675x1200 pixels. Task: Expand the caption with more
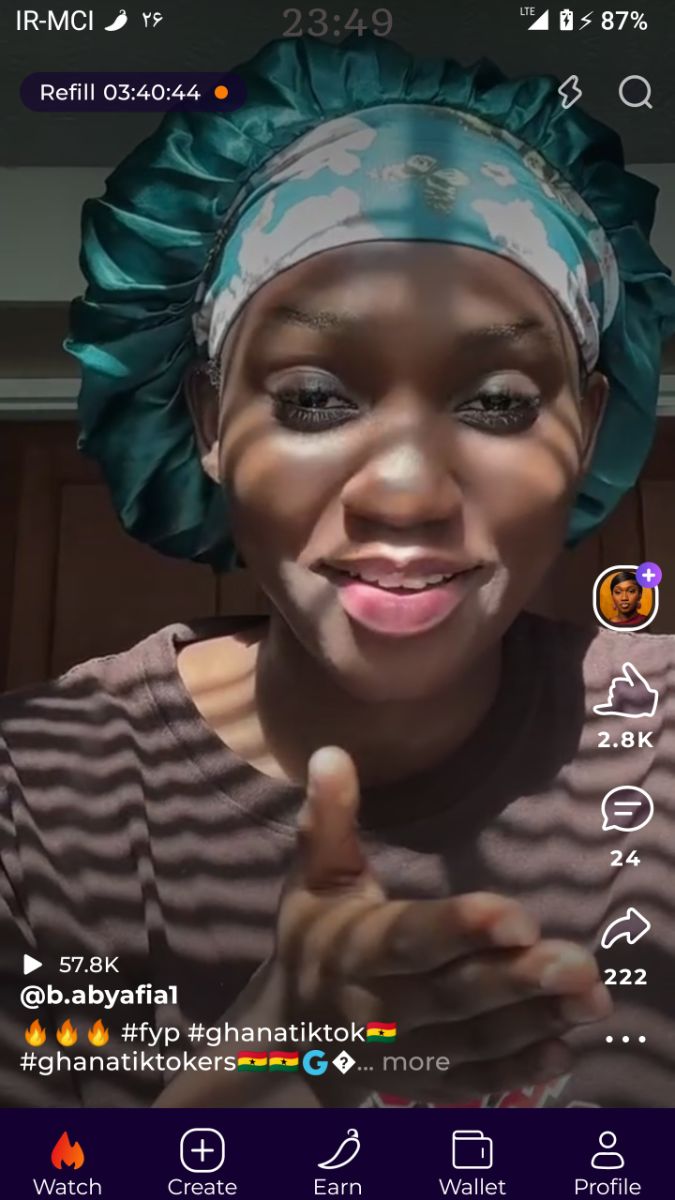click(x=416, y=1062)
